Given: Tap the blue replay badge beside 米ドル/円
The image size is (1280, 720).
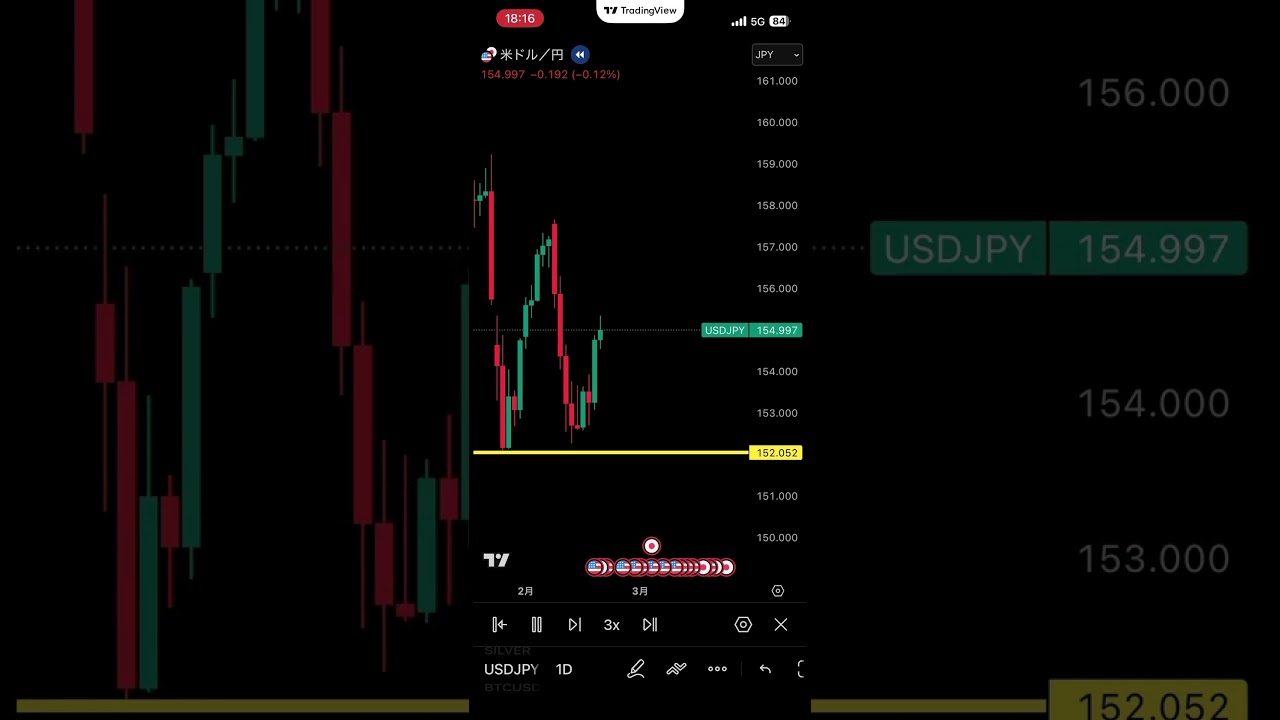Looking at the screenshot, I should (580, 55).
